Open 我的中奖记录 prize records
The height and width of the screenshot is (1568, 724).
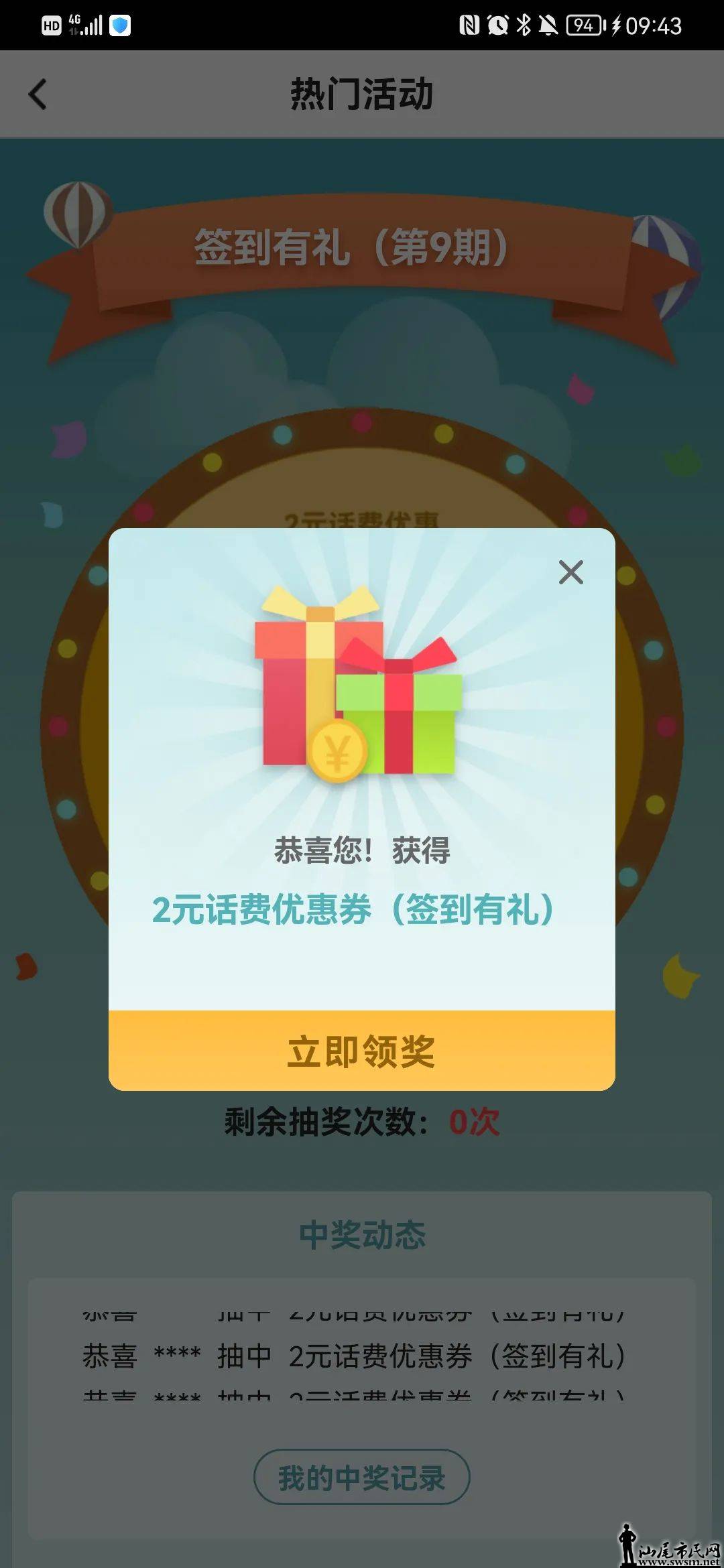click(361, 1477)
